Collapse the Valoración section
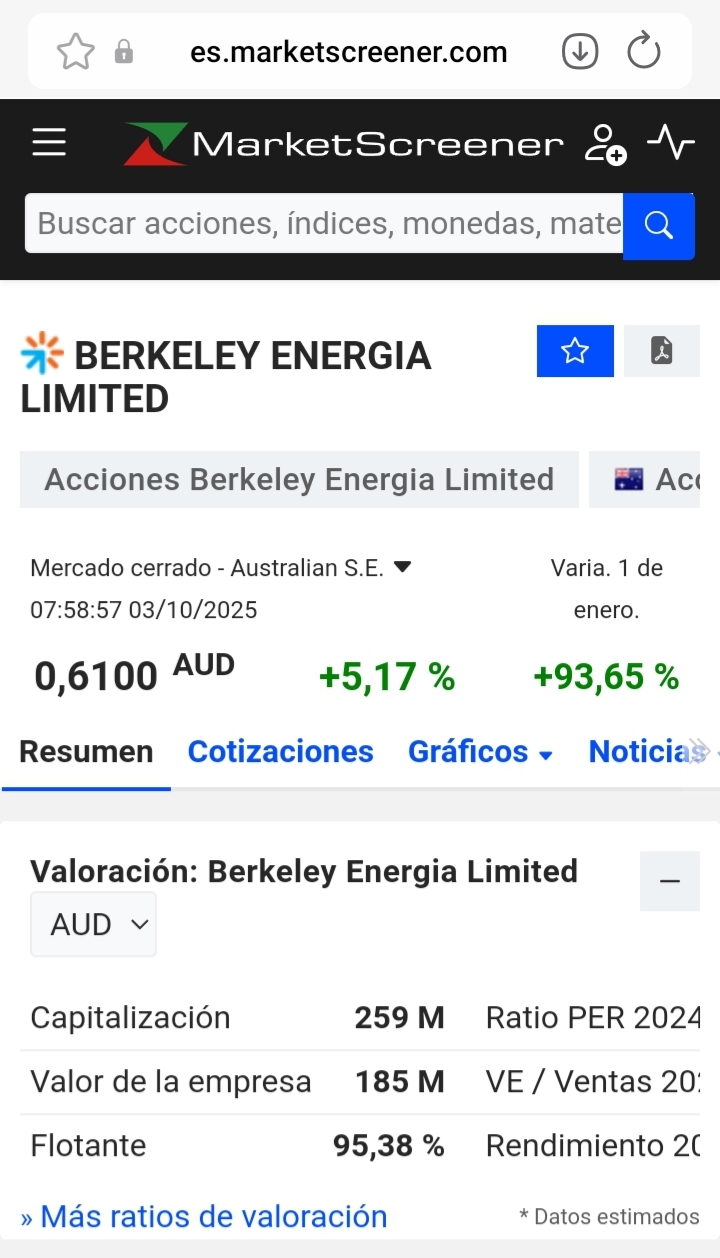This screenshot has height=1258, width=720. (669, 881)
